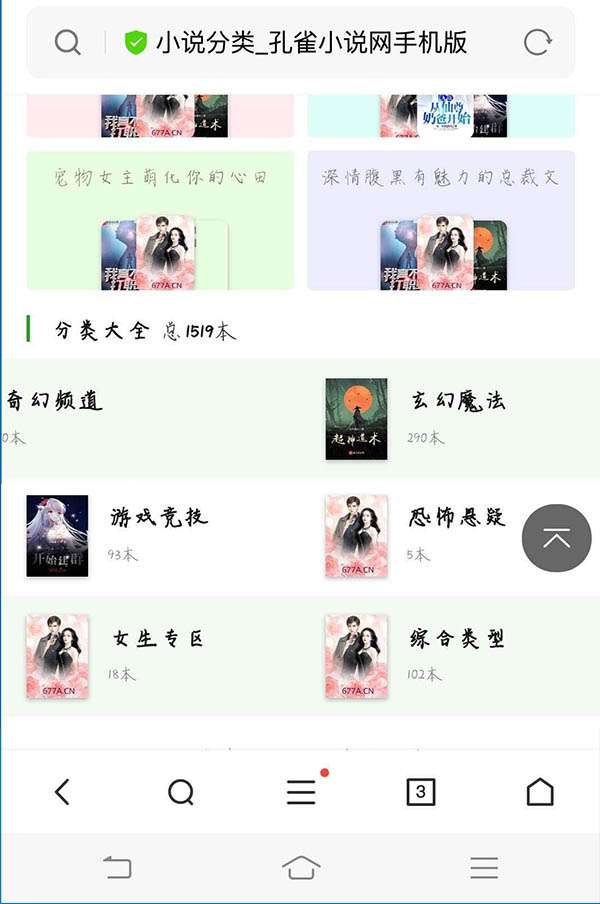
Task: Open browser search from bottom toolbar
Action: coord(181,792)
